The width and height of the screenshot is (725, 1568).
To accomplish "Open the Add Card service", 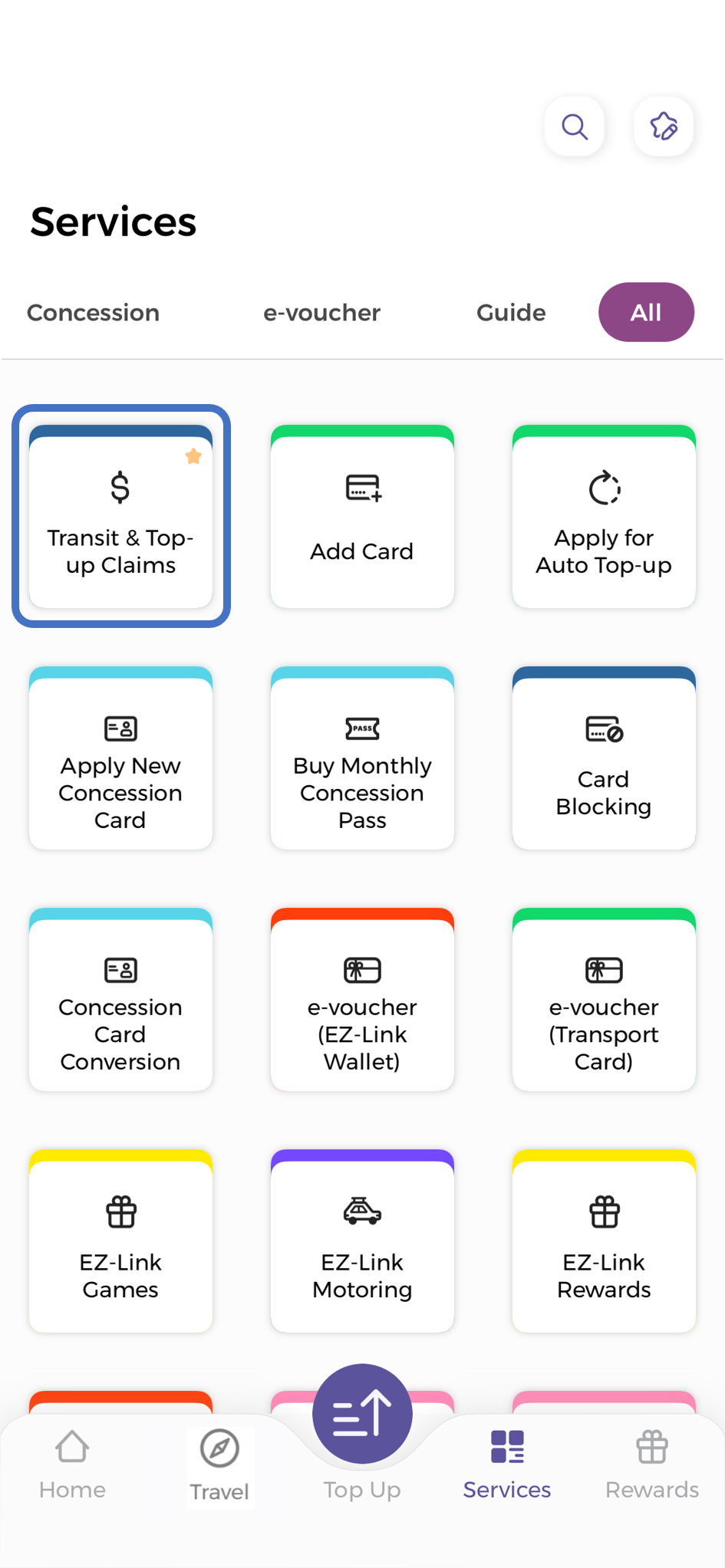I will 362,517.
